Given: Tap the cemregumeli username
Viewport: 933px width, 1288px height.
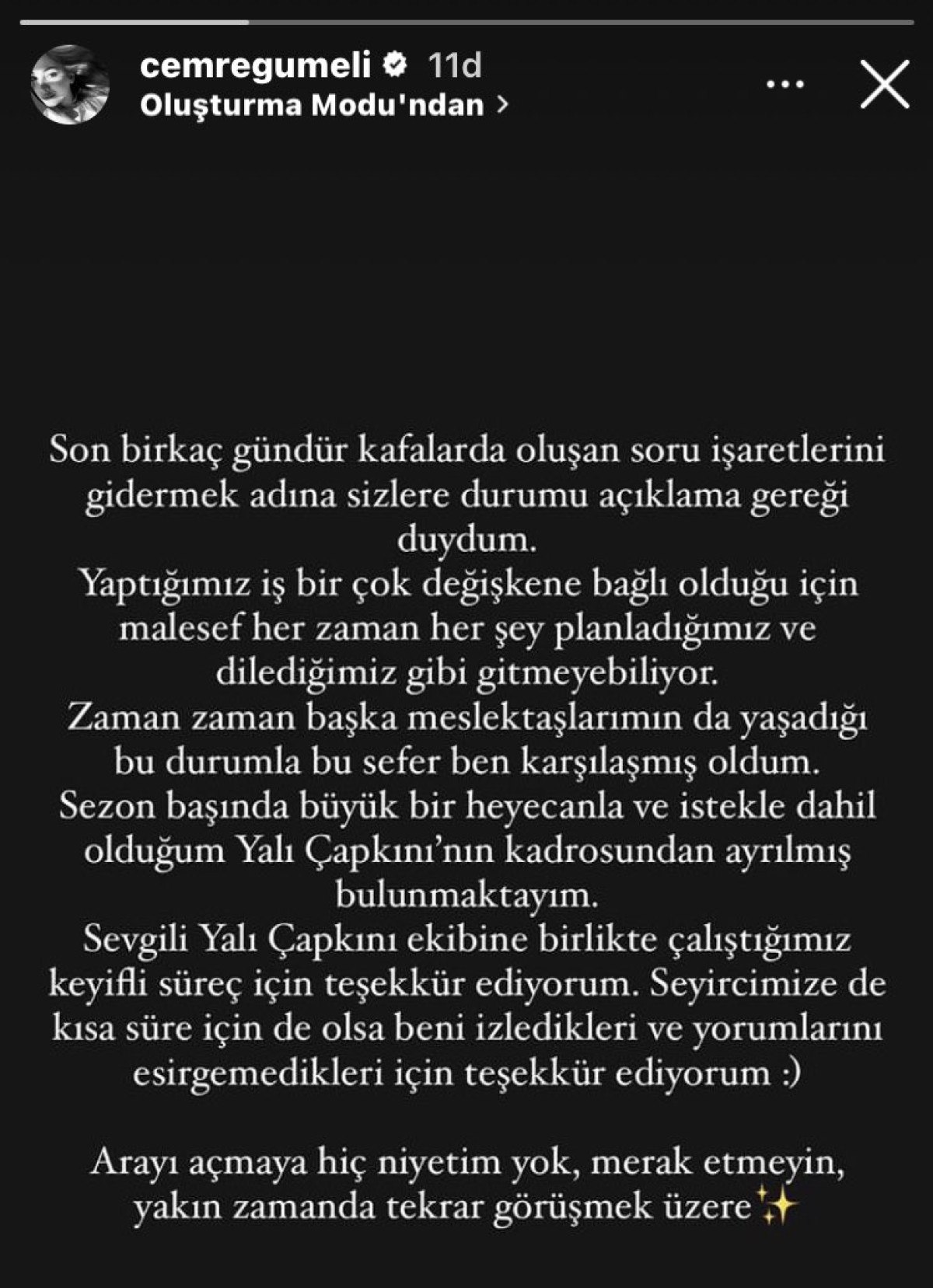Looking at the screenshot, I should click(x=253, y=66).
